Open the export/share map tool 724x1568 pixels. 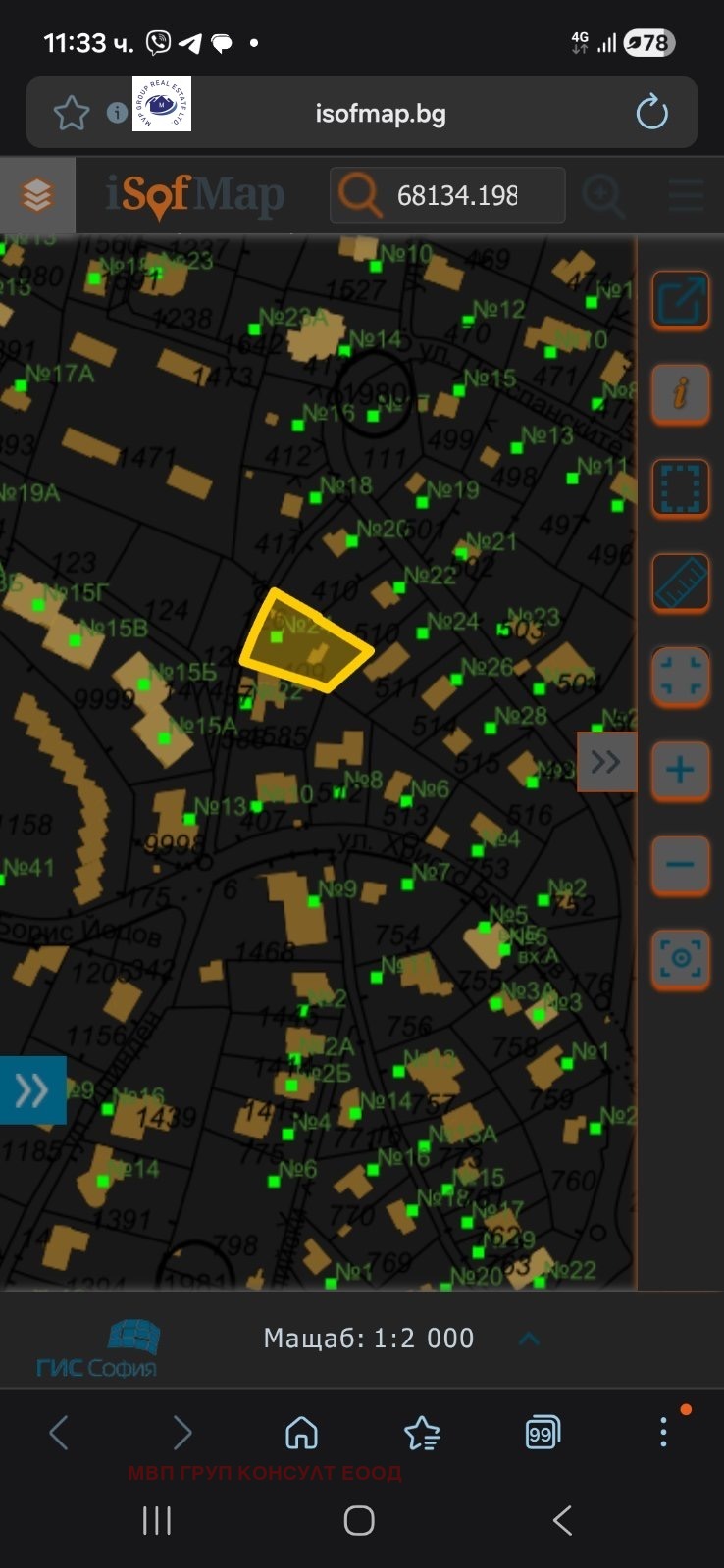click(681, 300)
